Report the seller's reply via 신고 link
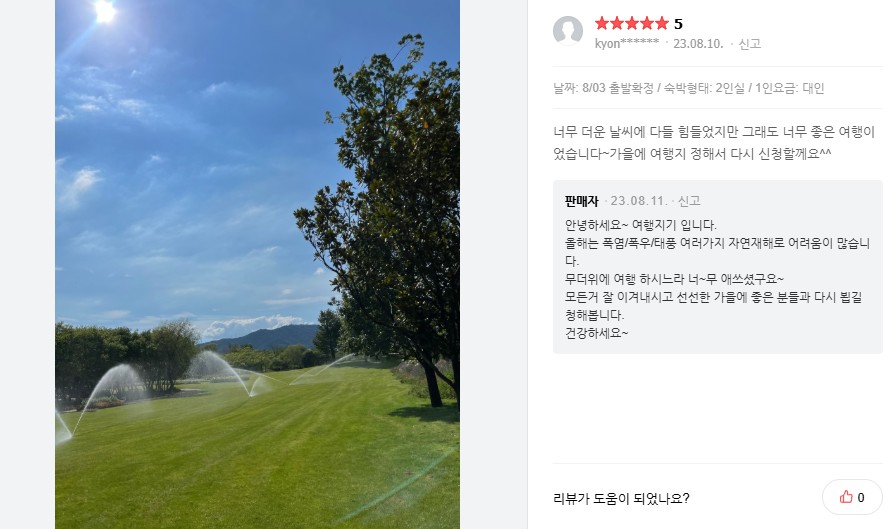 pyautogui.click(x=689, y=201)
